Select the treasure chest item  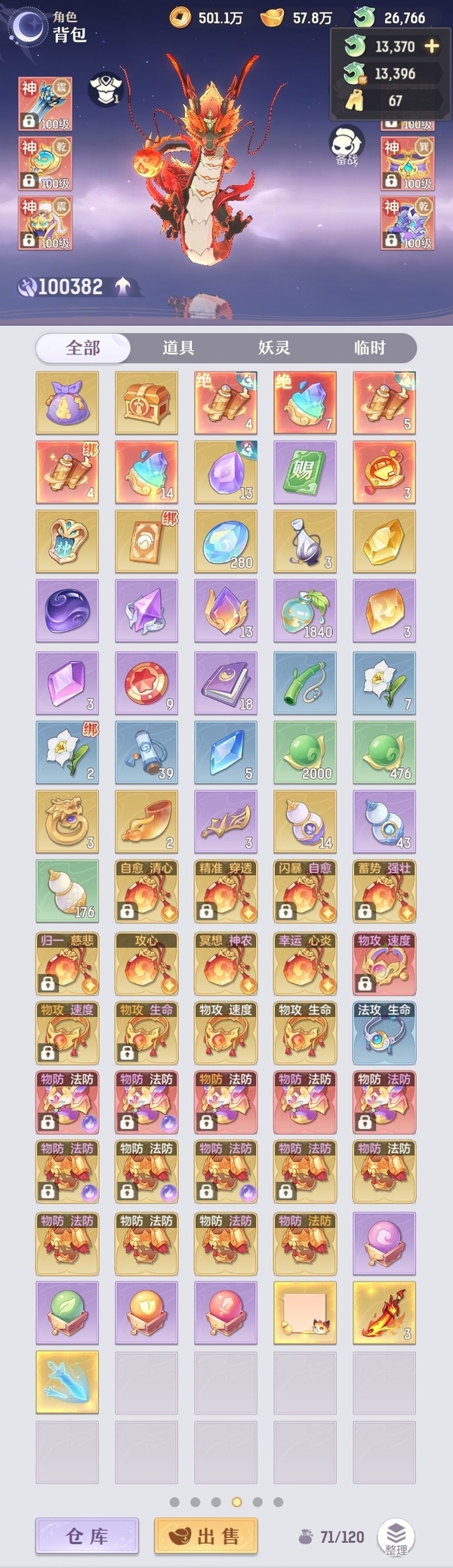click(x=146, y=403)
